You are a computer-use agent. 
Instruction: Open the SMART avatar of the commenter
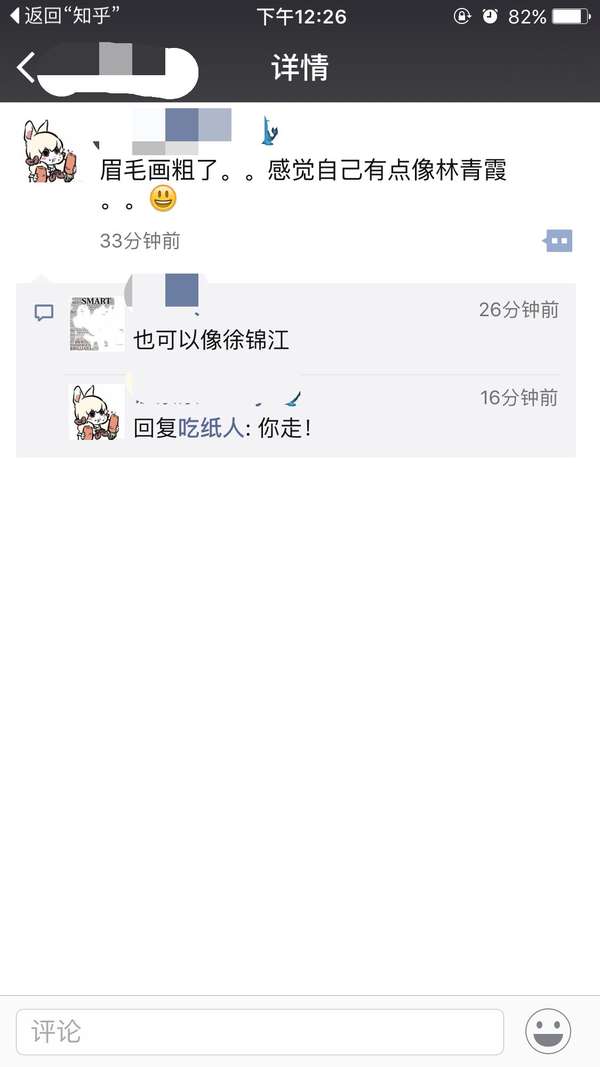(x=96, y=323)
